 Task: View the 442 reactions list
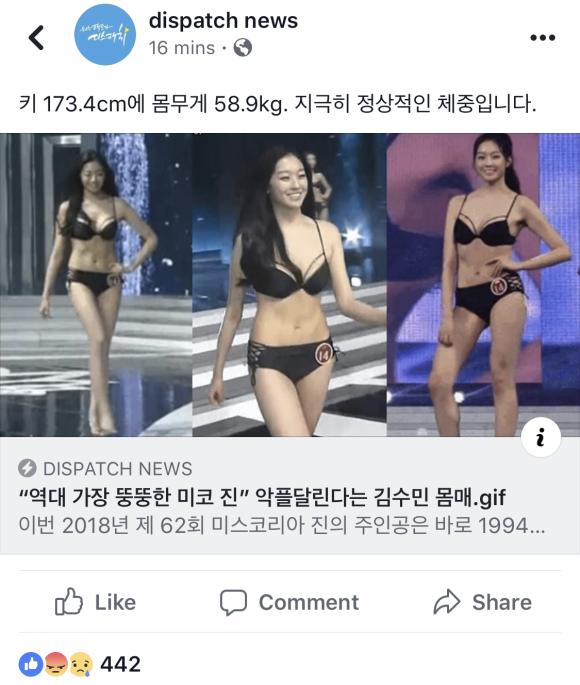click(79, 664)
